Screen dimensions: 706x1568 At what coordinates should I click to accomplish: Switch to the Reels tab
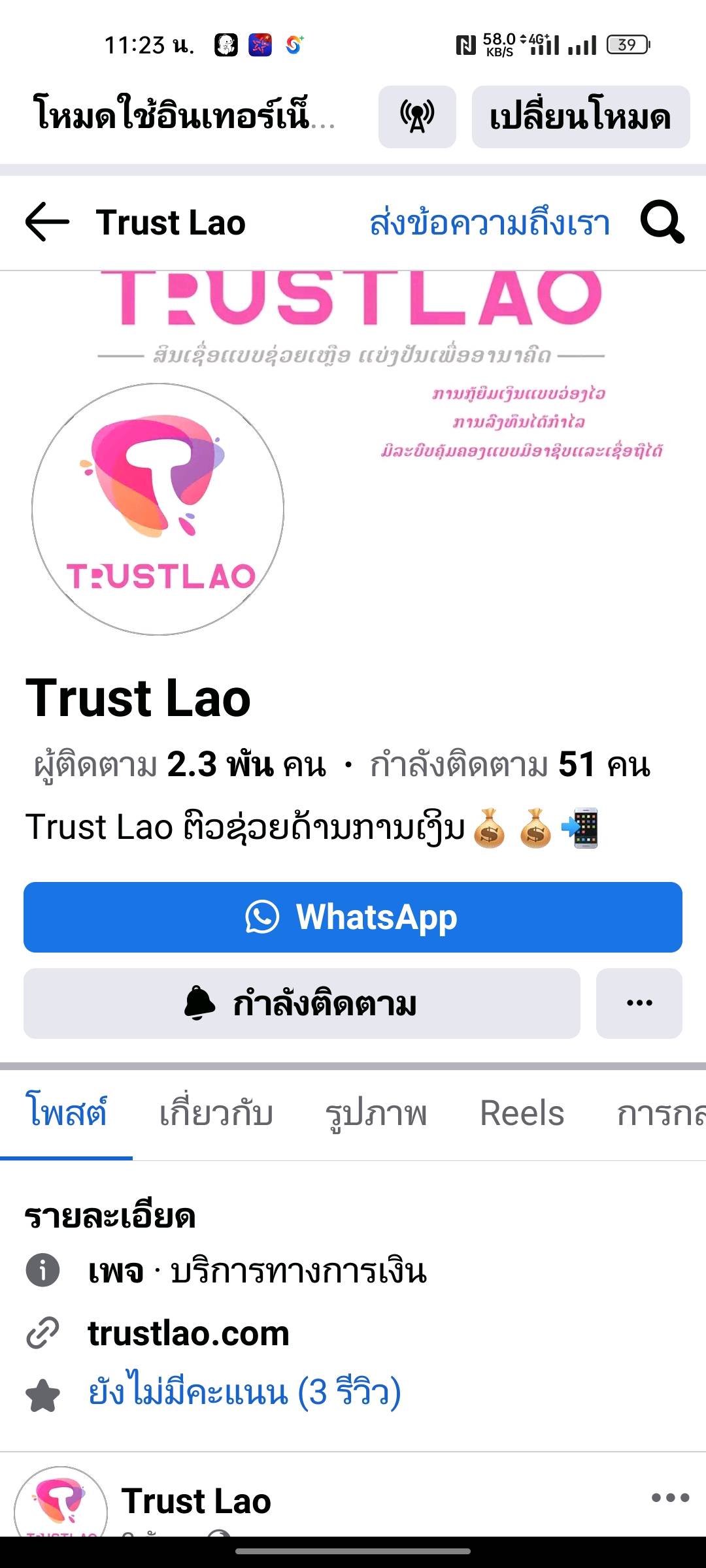[522, 1113]
